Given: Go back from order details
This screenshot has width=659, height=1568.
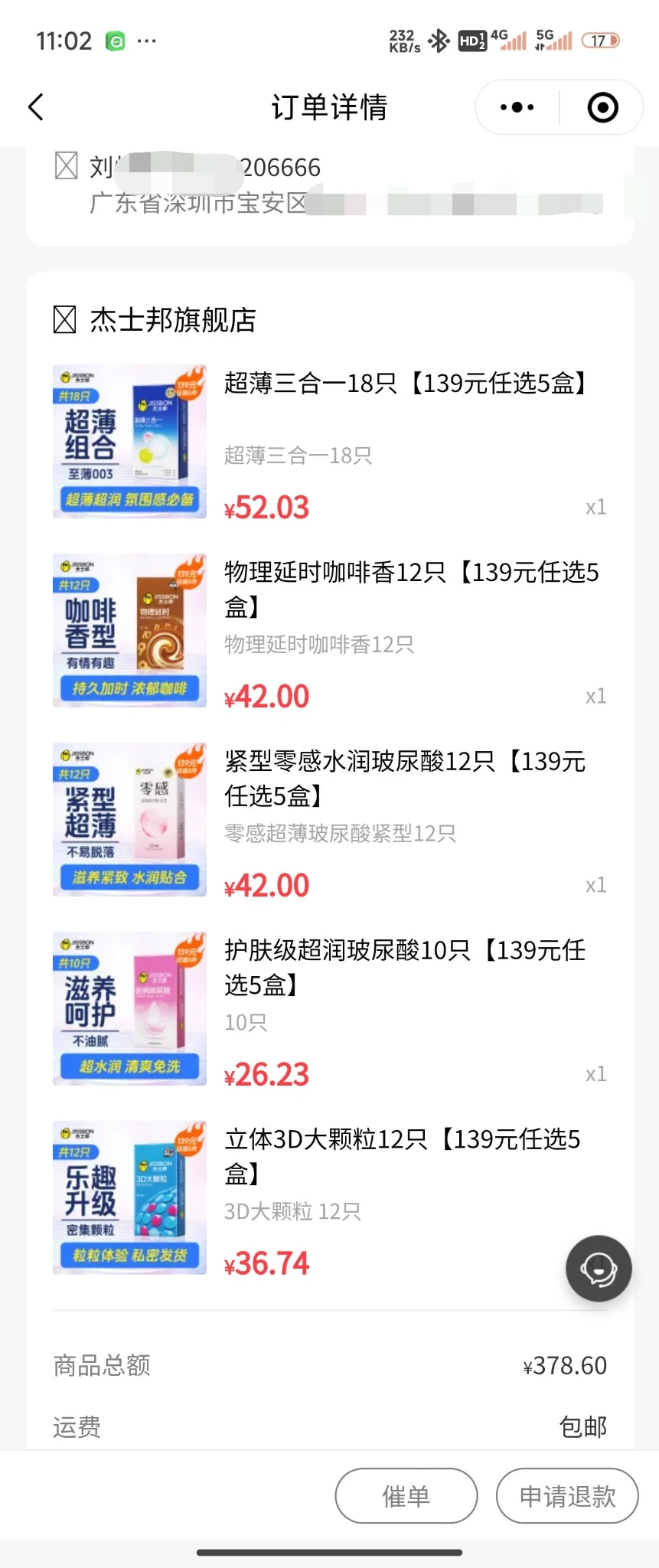Looking at the screenshot, I should (x=36, y=107).
